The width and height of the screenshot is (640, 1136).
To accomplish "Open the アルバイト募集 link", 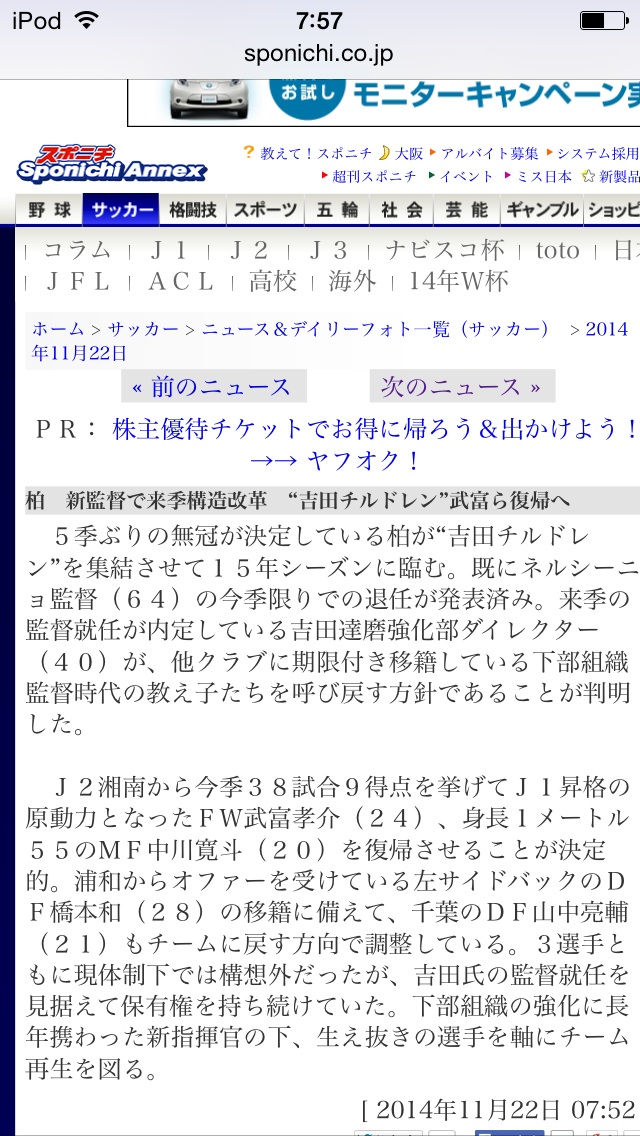I will (x=490, y=154).
